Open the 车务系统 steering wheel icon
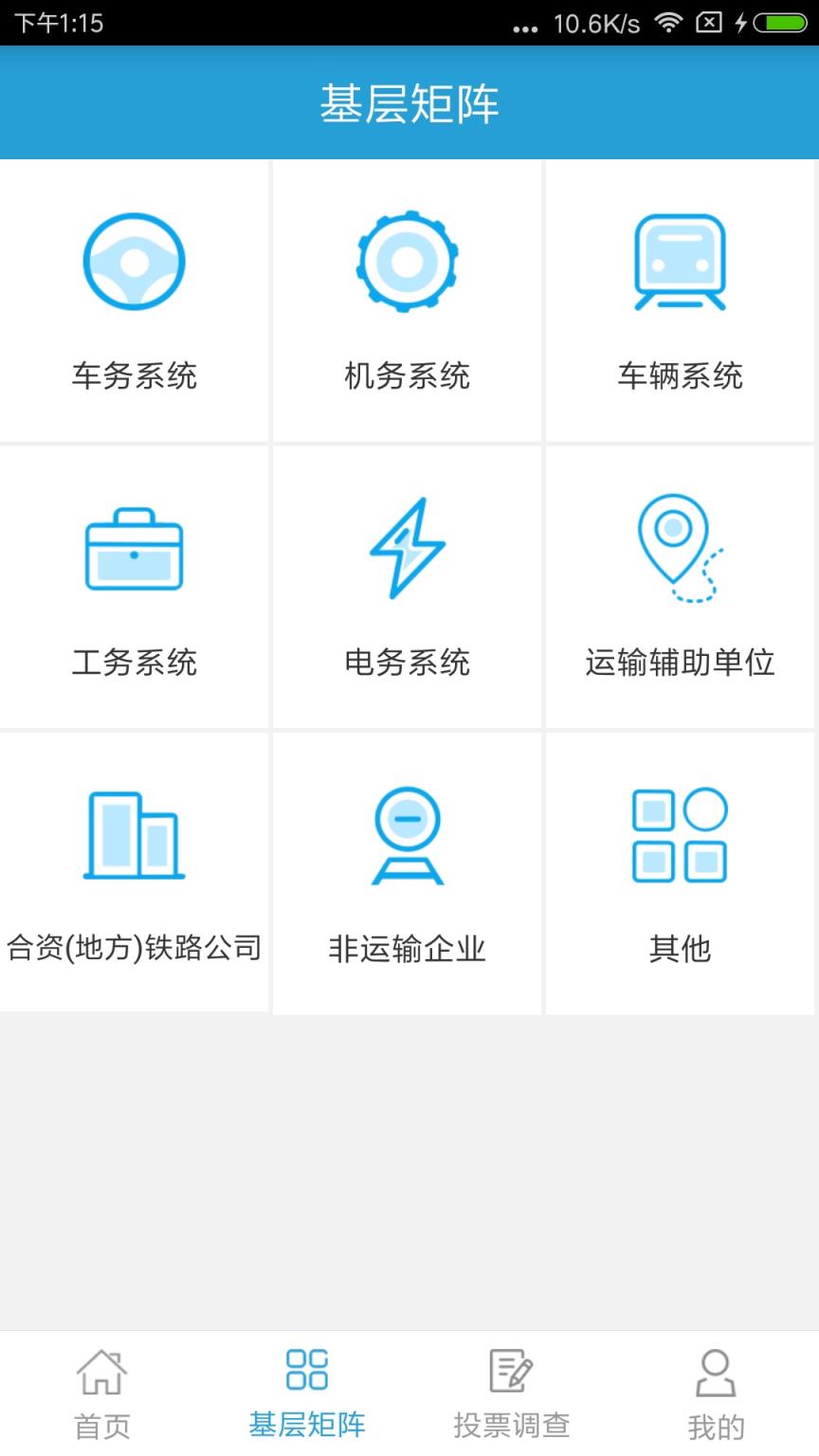819x1456 pixels. [x=134, y=263]
